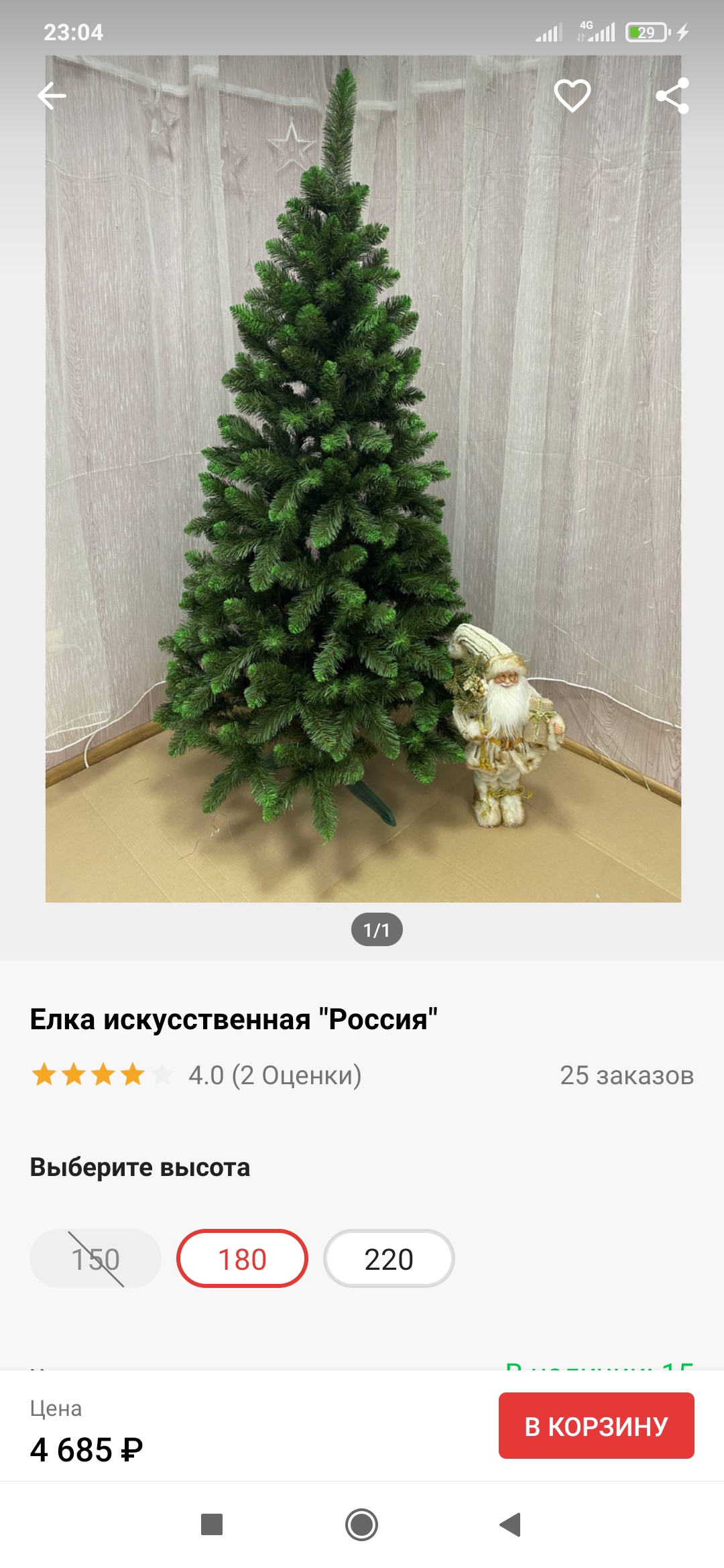Open the system recent apps
Image resolution: width=724 pixels, height=1568 pixels.
[212, 1524]
